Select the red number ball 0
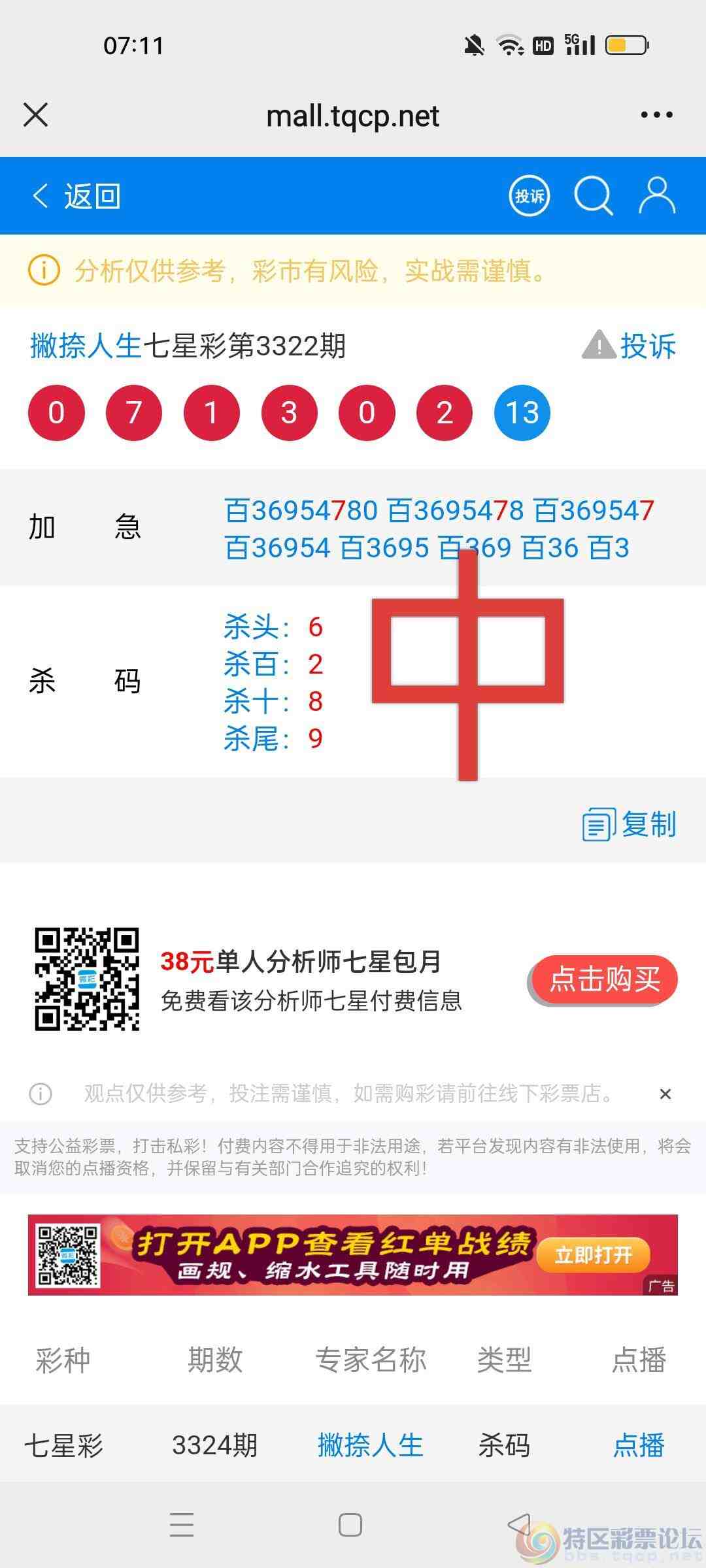The width and height of the screenshot is (706, 1568). [x=56, y=412]
